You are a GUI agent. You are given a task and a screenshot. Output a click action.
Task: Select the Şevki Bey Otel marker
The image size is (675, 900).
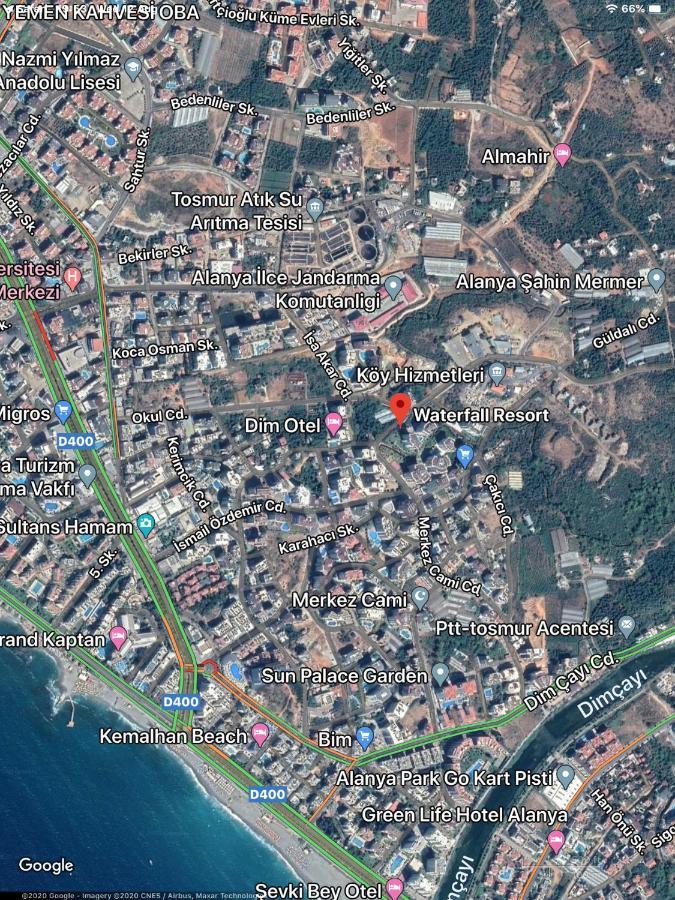[395, 888]
